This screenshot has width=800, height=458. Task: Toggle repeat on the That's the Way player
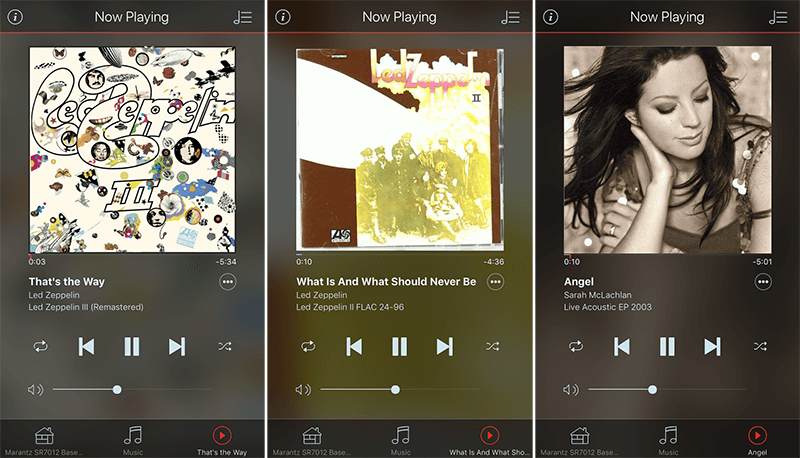(40, 346)
